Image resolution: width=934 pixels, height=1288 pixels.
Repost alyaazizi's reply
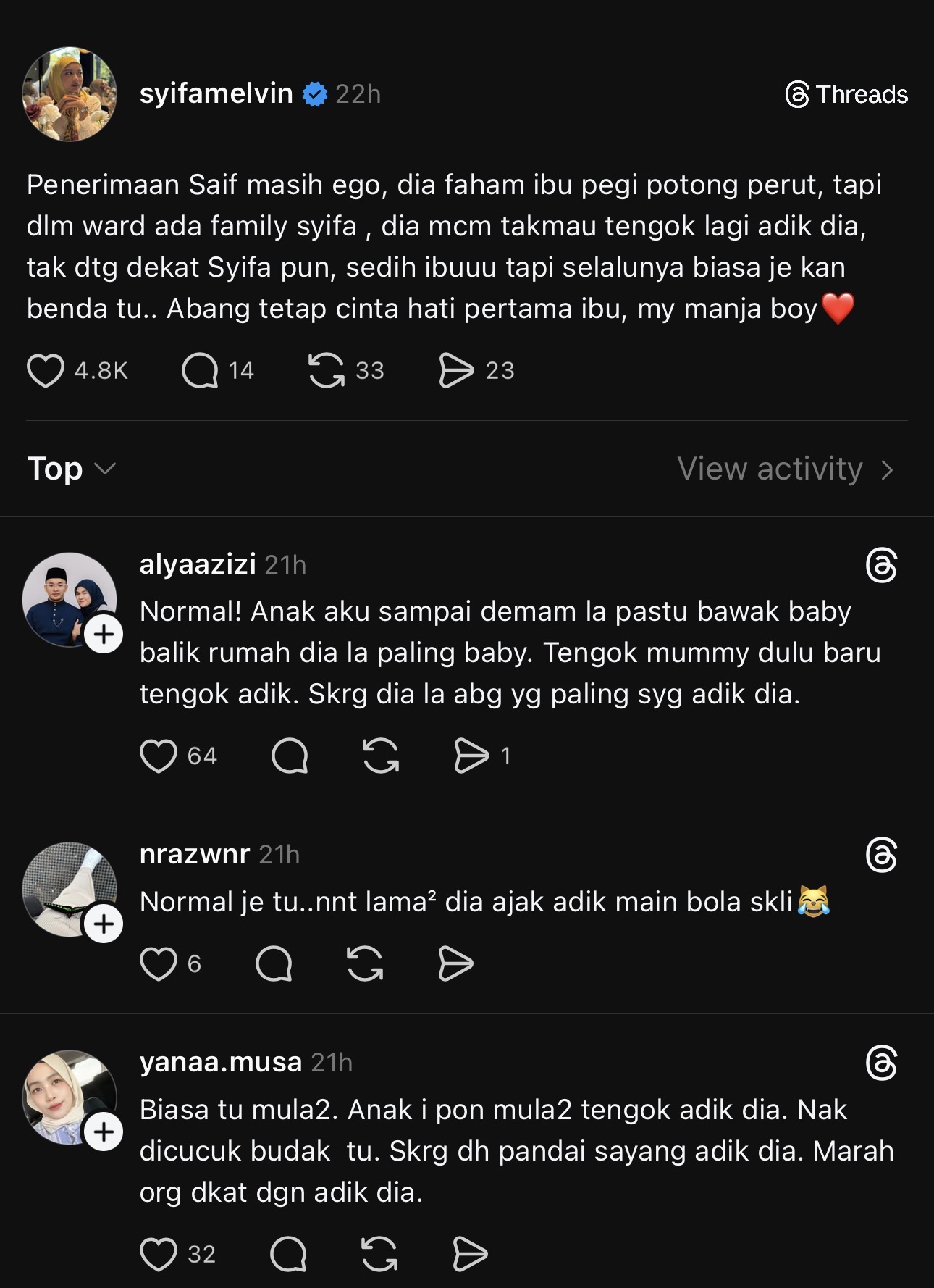coord(380,756)
